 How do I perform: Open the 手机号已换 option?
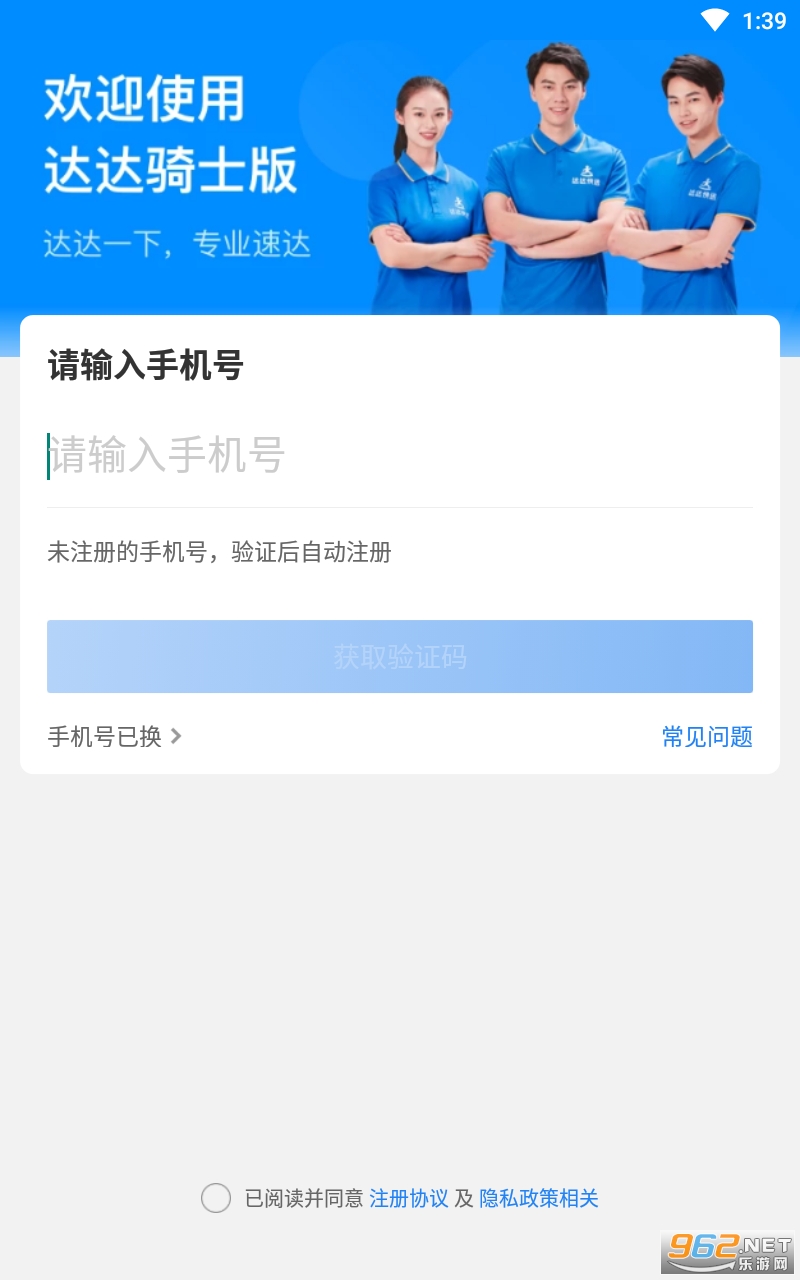(x=115, y=737)
